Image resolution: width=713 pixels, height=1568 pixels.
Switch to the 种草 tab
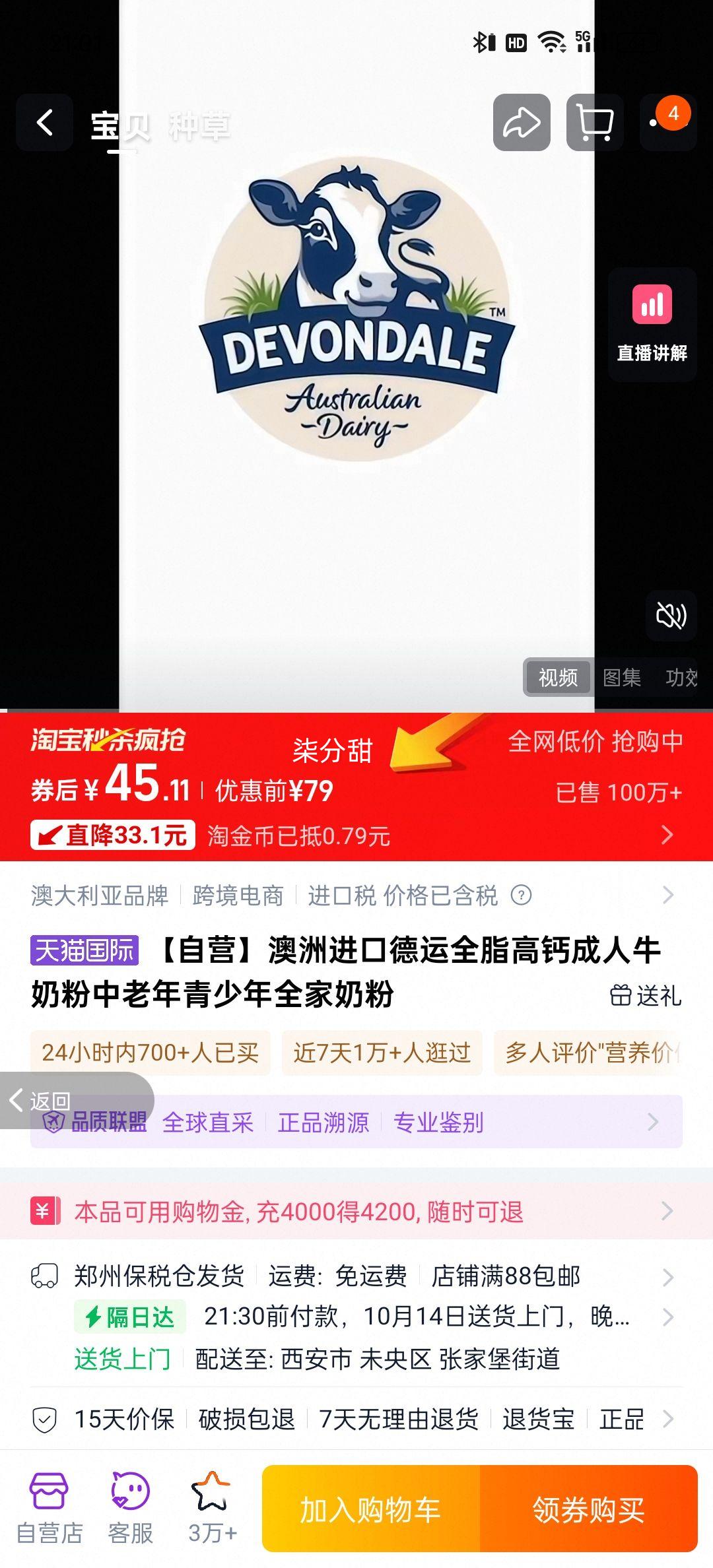[x=199, y=126]
